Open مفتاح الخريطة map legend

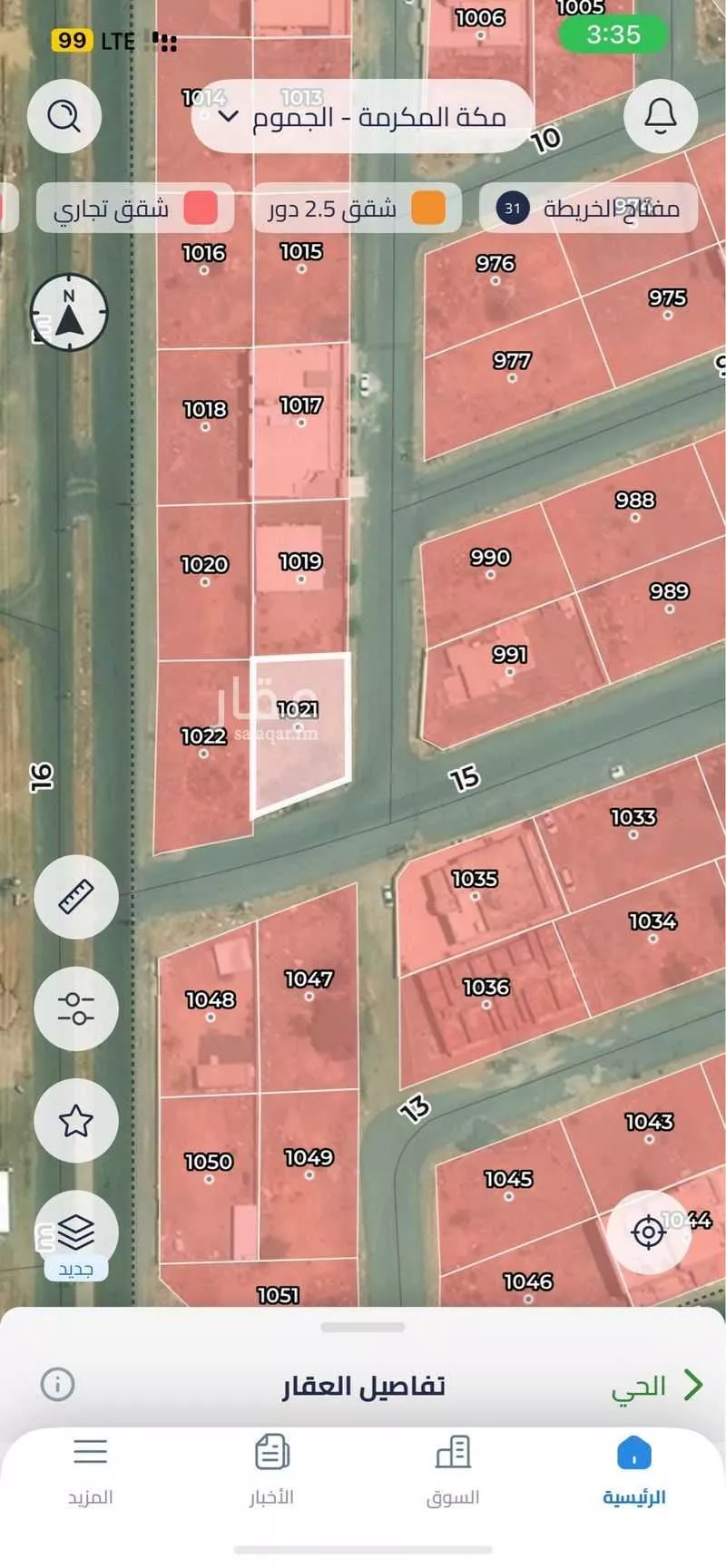pos(588,209)
